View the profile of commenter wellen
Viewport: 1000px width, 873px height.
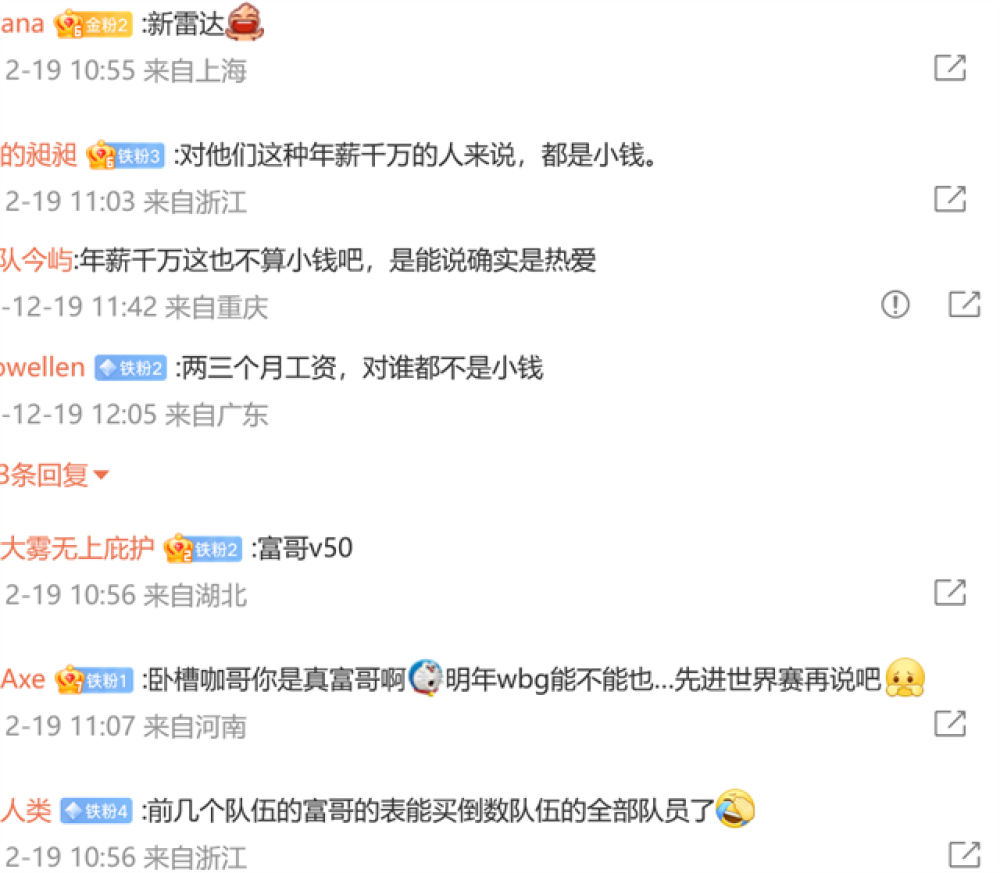(42, 368)
